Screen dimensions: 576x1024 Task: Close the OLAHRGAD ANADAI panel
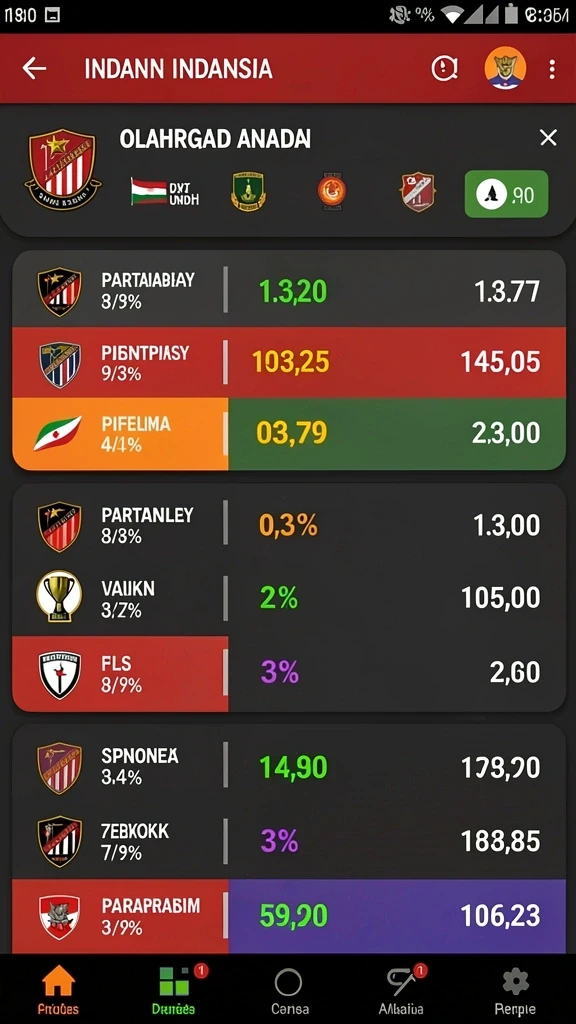pyautogui.click(x=548, y=138)
